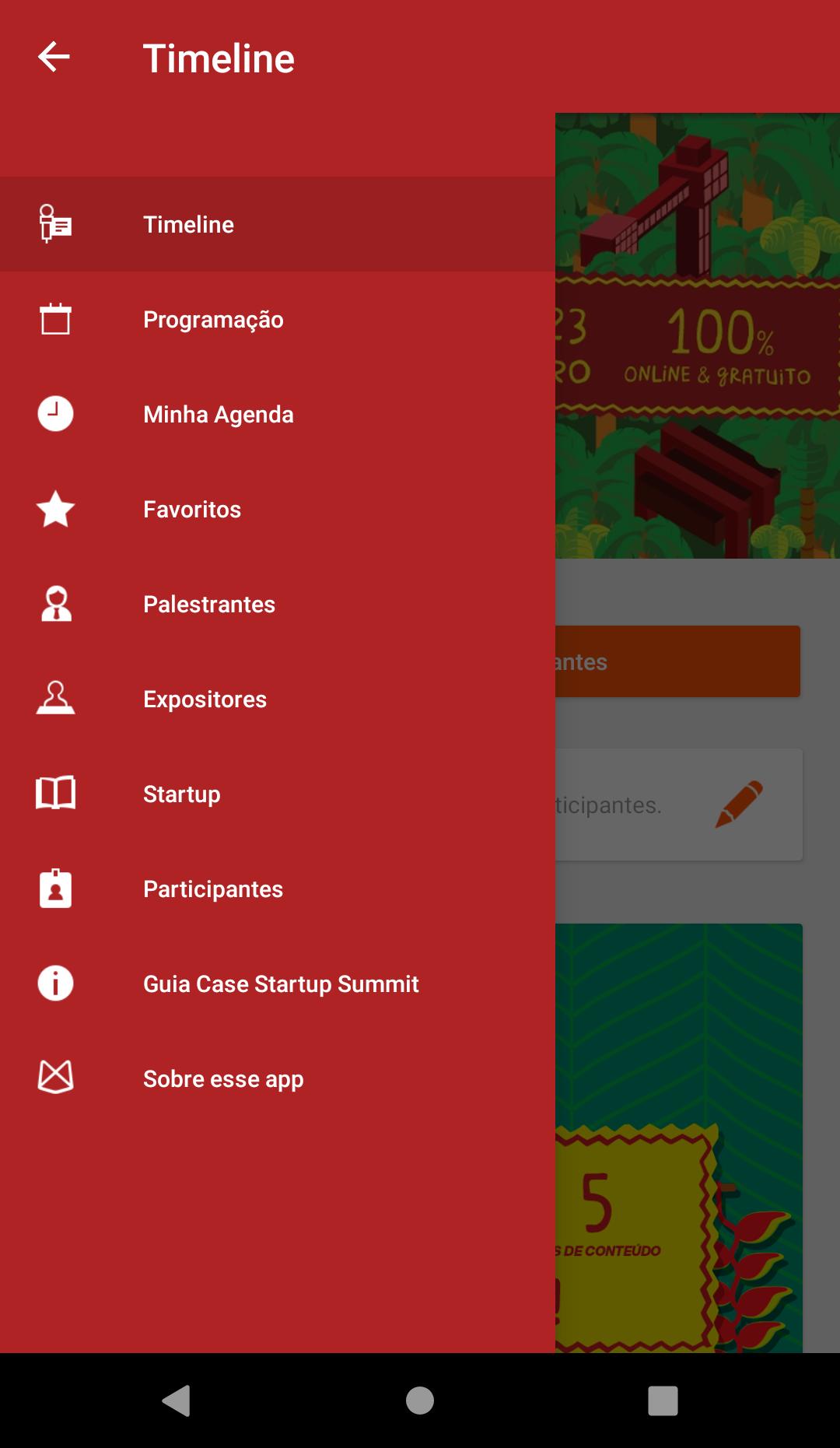Select the Timeline microphone icon
Image resolution: width=840 pixels, height=1448 pixels.
tap(54, 224)
